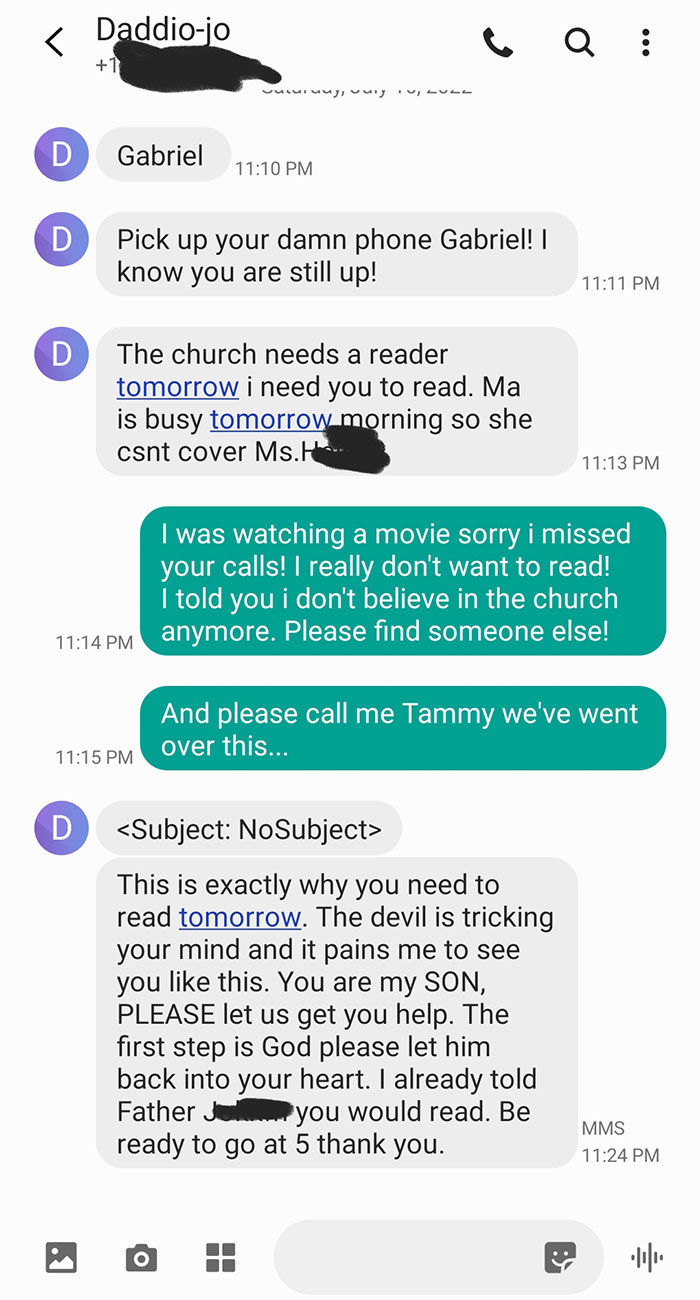700x1300 pixels.
Task: Open contact details from Daddio-jo title
Action: 163,30
